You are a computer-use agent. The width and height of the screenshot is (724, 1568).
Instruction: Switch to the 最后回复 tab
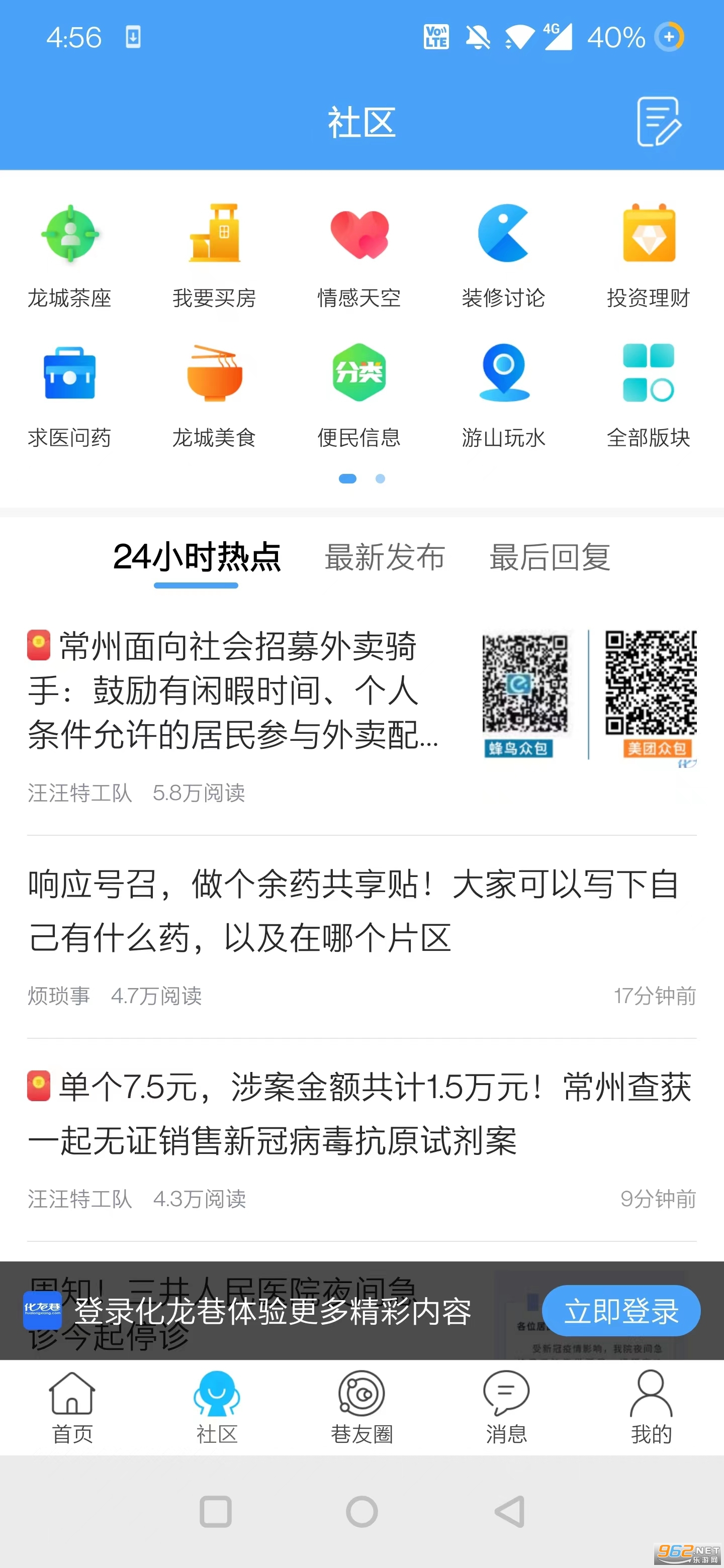pos(550,557)
